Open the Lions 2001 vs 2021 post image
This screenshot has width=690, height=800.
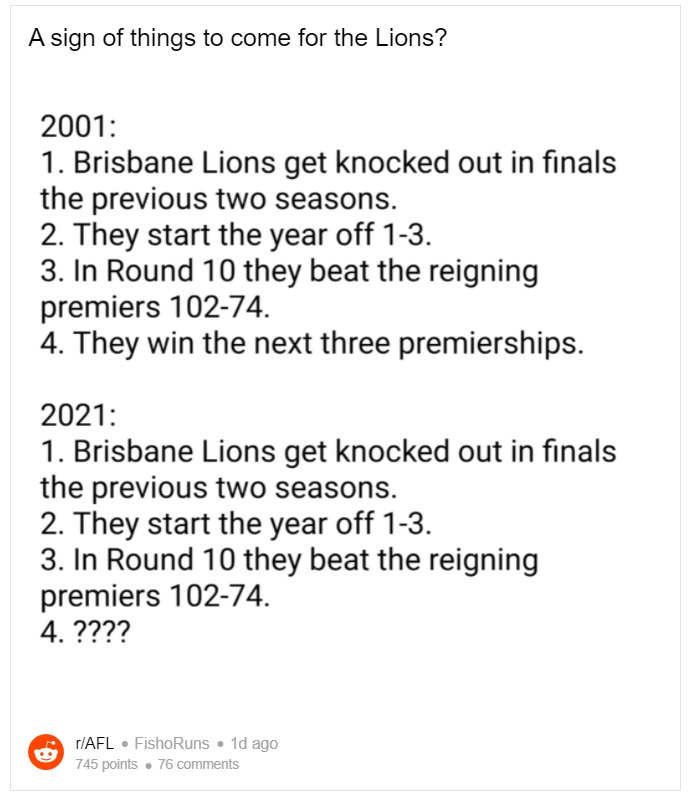(330, 380)
